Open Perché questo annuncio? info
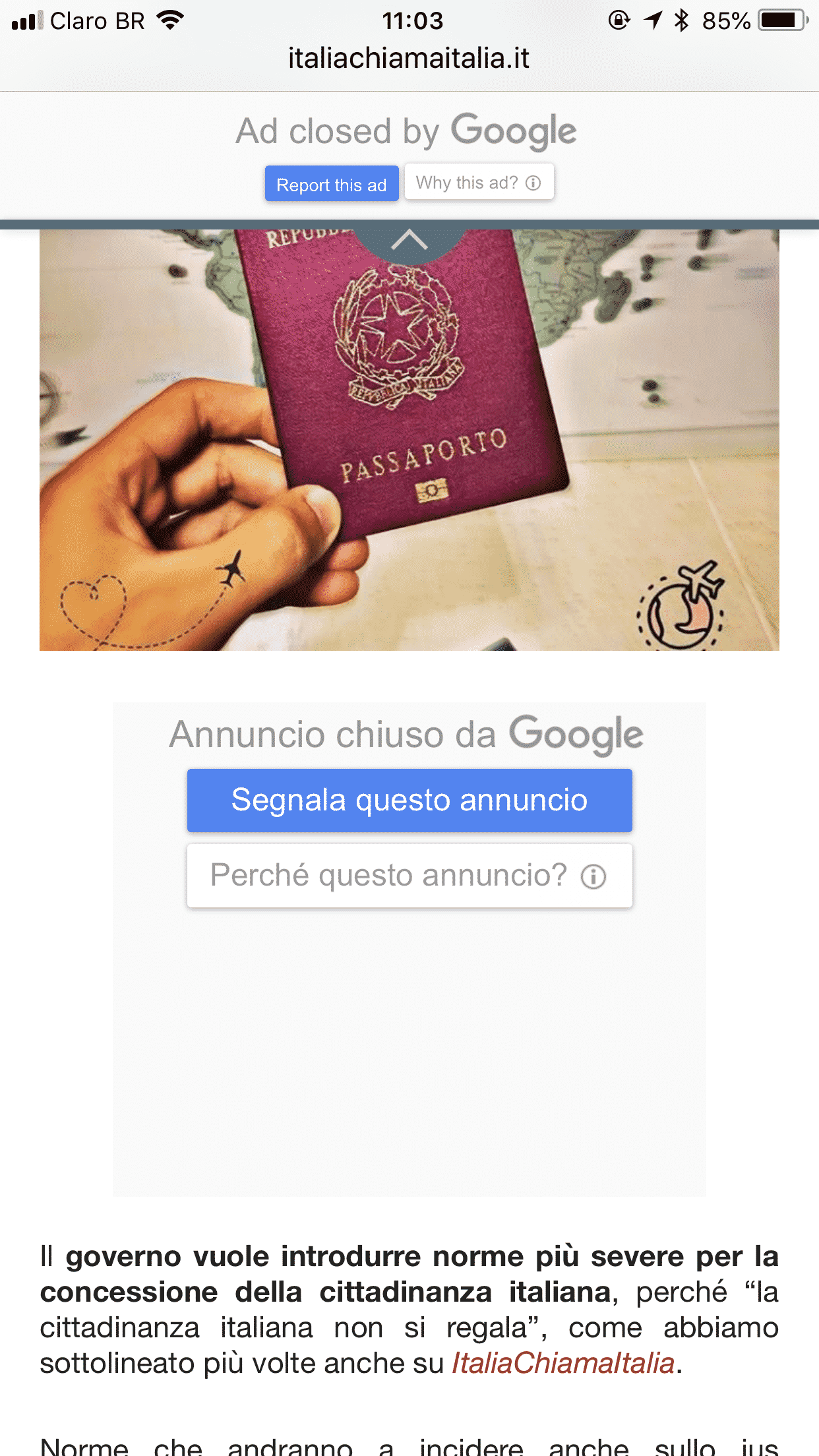 (x=409, y=876)
